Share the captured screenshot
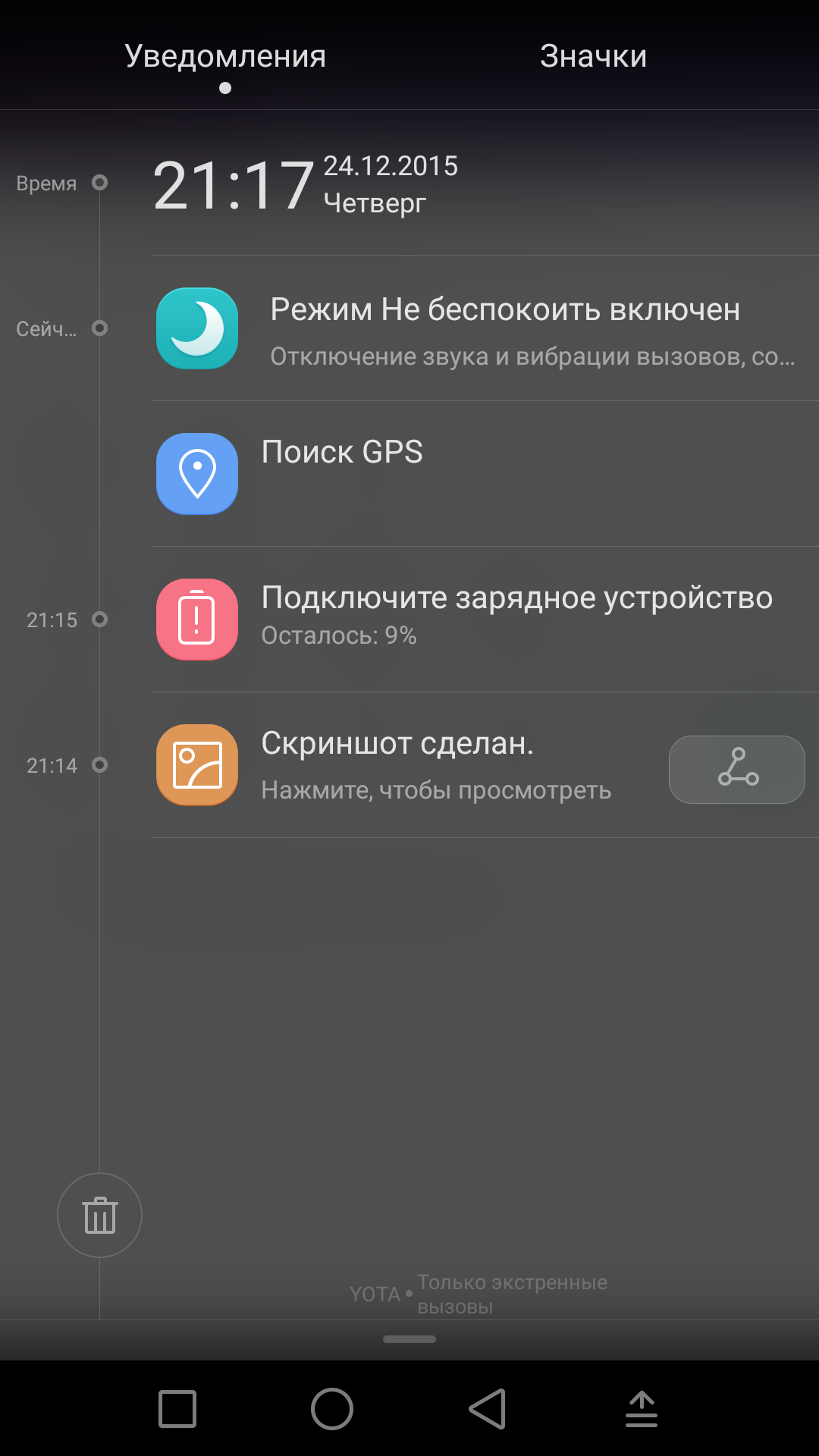819x1456 pixels. click(x=736, y=769)
